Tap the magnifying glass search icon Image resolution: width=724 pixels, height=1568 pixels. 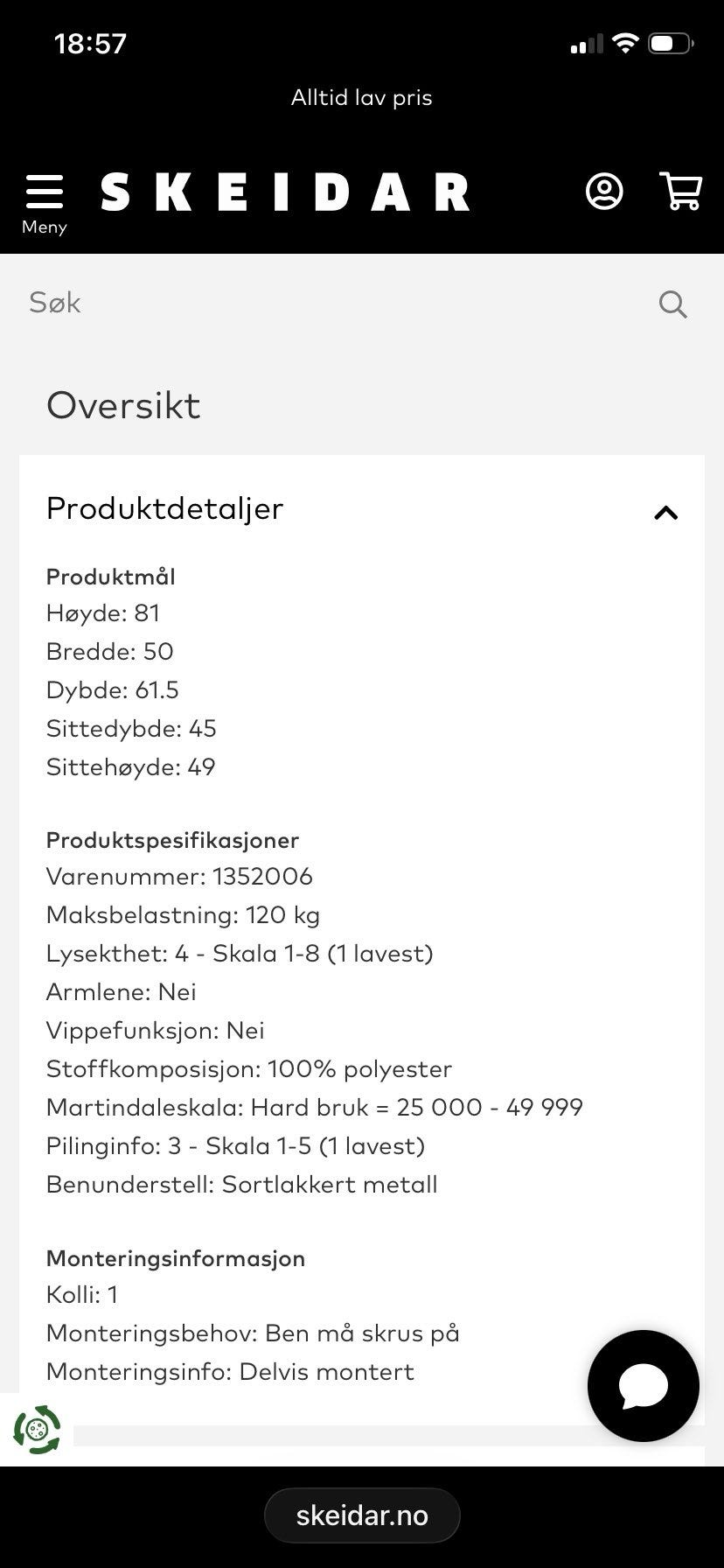click(672, 304)
